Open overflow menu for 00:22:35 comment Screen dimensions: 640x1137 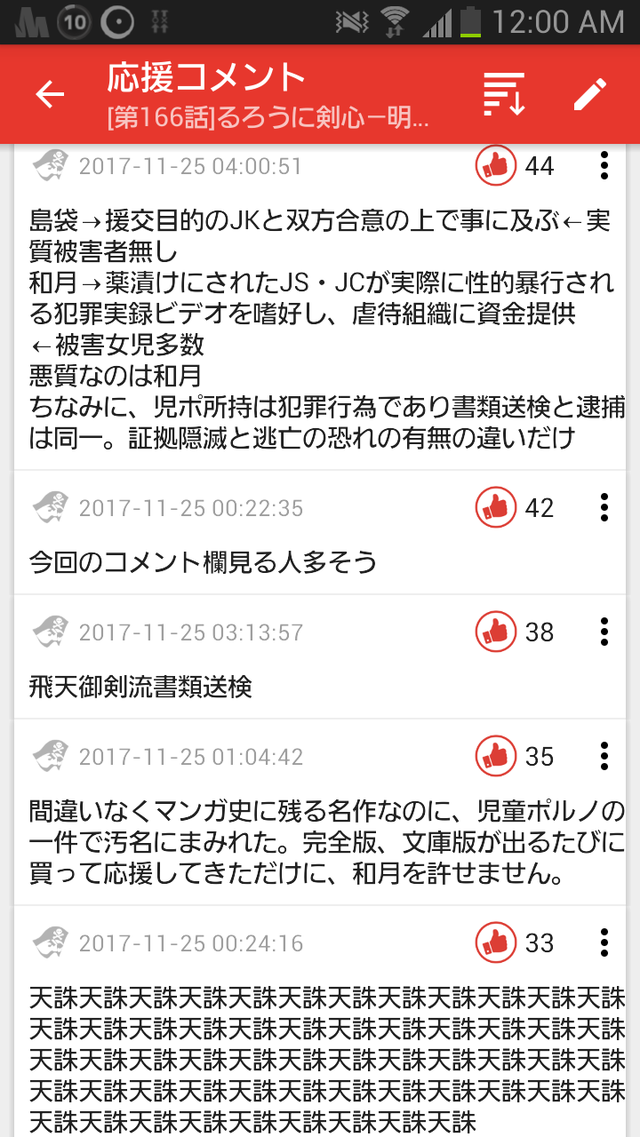click(x=604, y=508)
